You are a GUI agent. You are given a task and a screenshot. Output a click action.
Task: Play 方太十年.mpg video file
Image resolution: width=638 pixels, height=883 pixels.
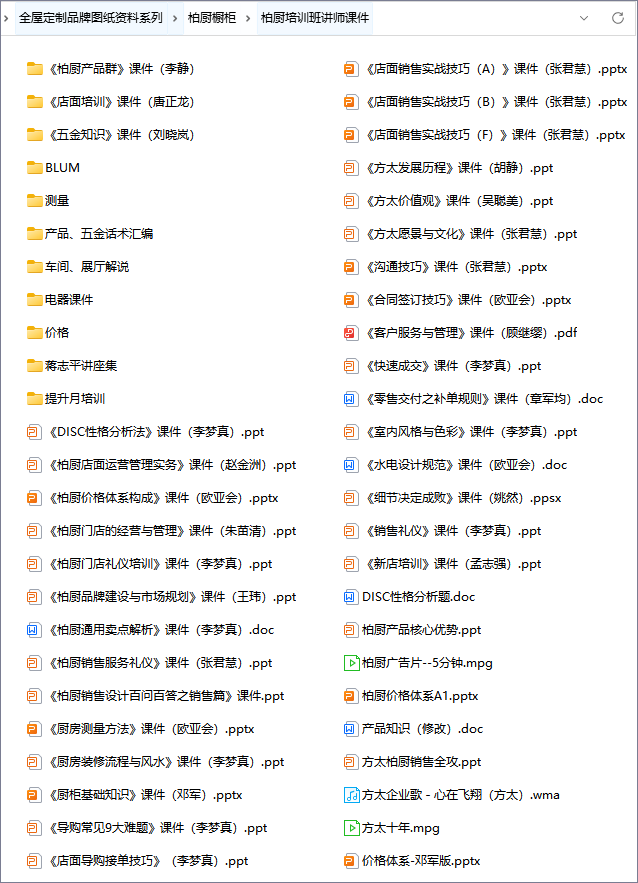[x=400, y=828]
